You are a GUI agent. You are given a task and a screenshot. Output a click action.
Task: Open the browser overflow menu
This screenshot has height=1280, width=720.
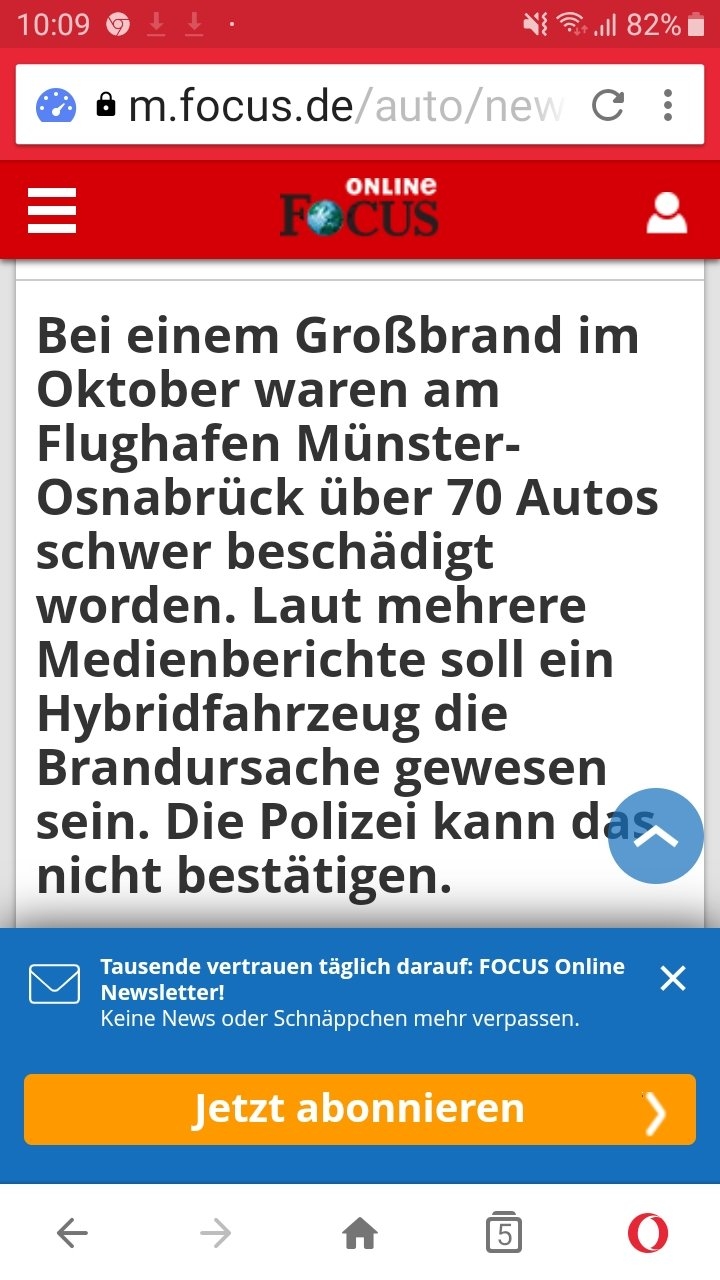click(x=668, y=105)
